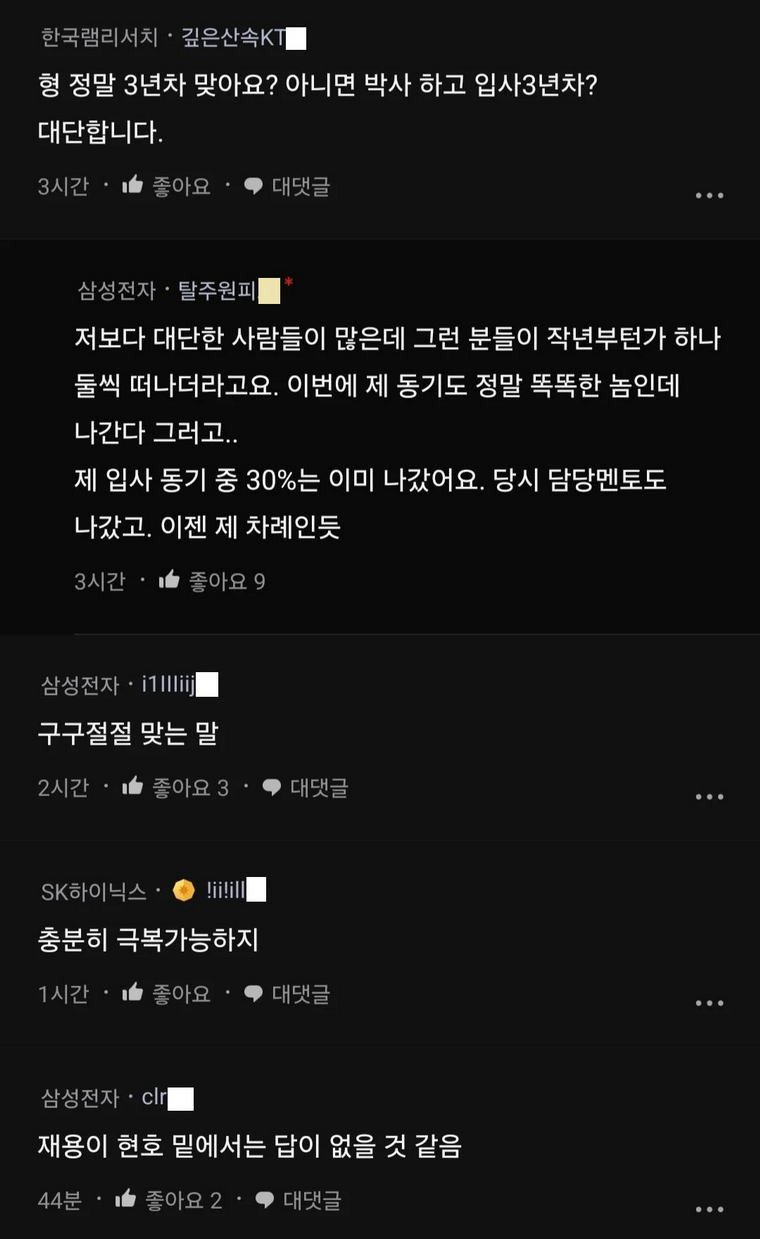The height and width of the screenshot is (1239, 760).
Task: Like the 탈주원피 reply
Action: (x=212, y=581)
